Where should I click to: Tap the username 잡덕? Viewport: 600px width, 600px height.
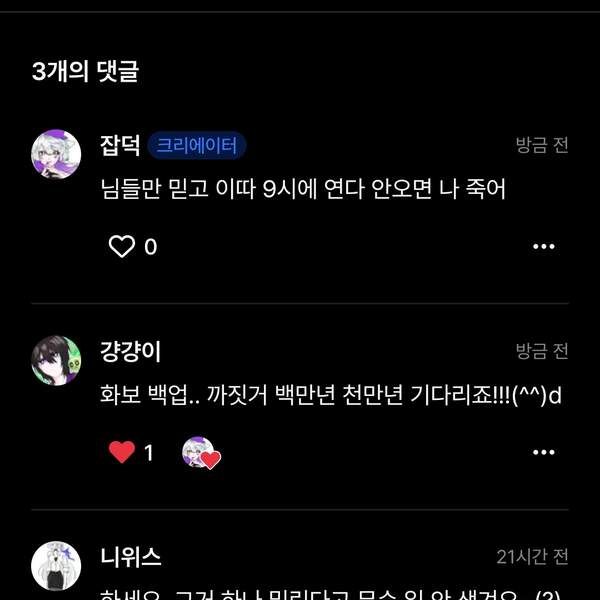click(120, 146)
